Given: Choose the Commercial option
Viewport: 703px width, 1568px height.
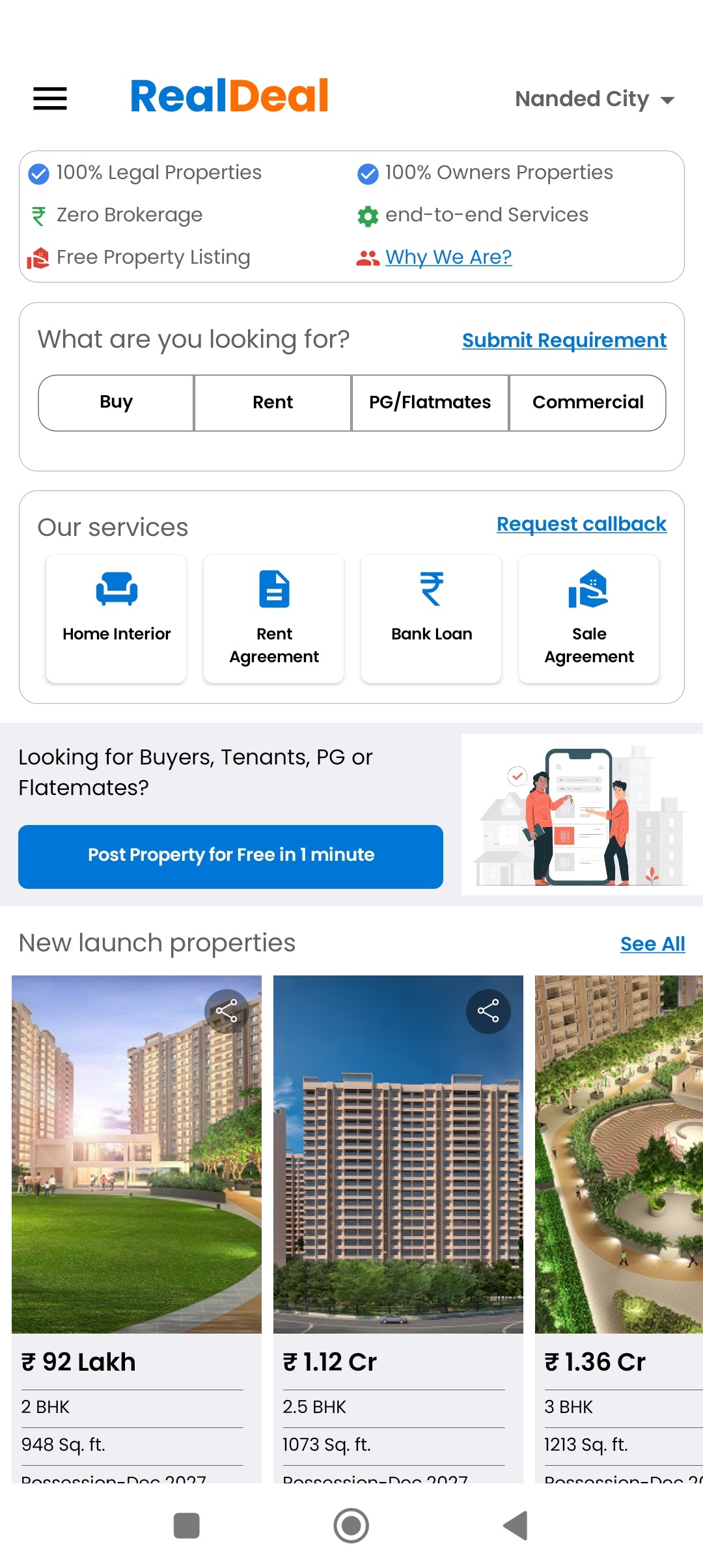Looking at the screenshot, I should click(587, 402).
